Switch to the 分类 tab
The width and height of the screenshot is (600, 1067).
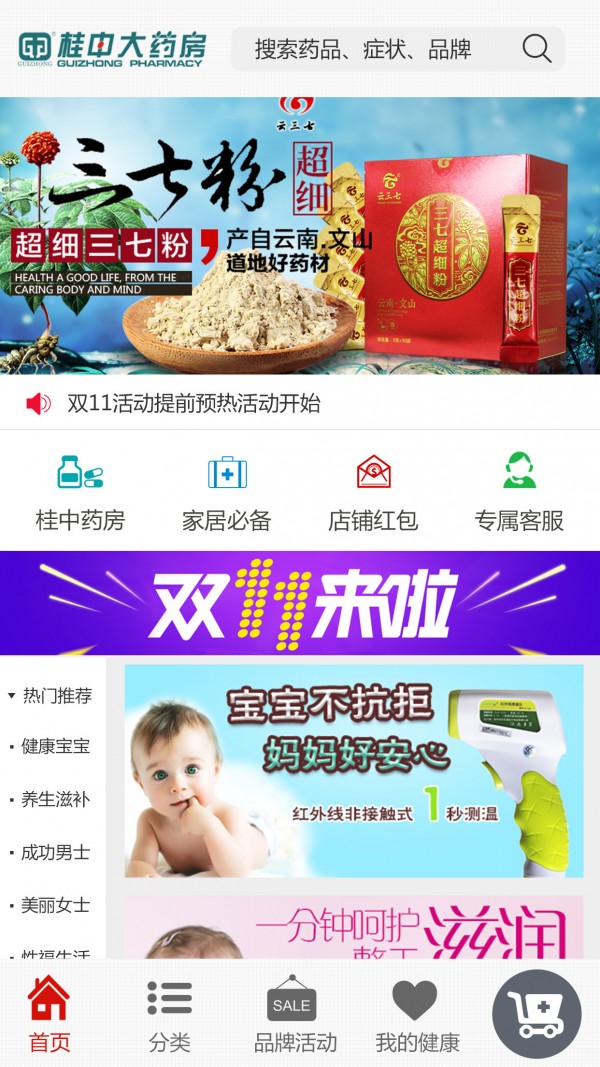pyautogui.click(x=169, y=1015)
